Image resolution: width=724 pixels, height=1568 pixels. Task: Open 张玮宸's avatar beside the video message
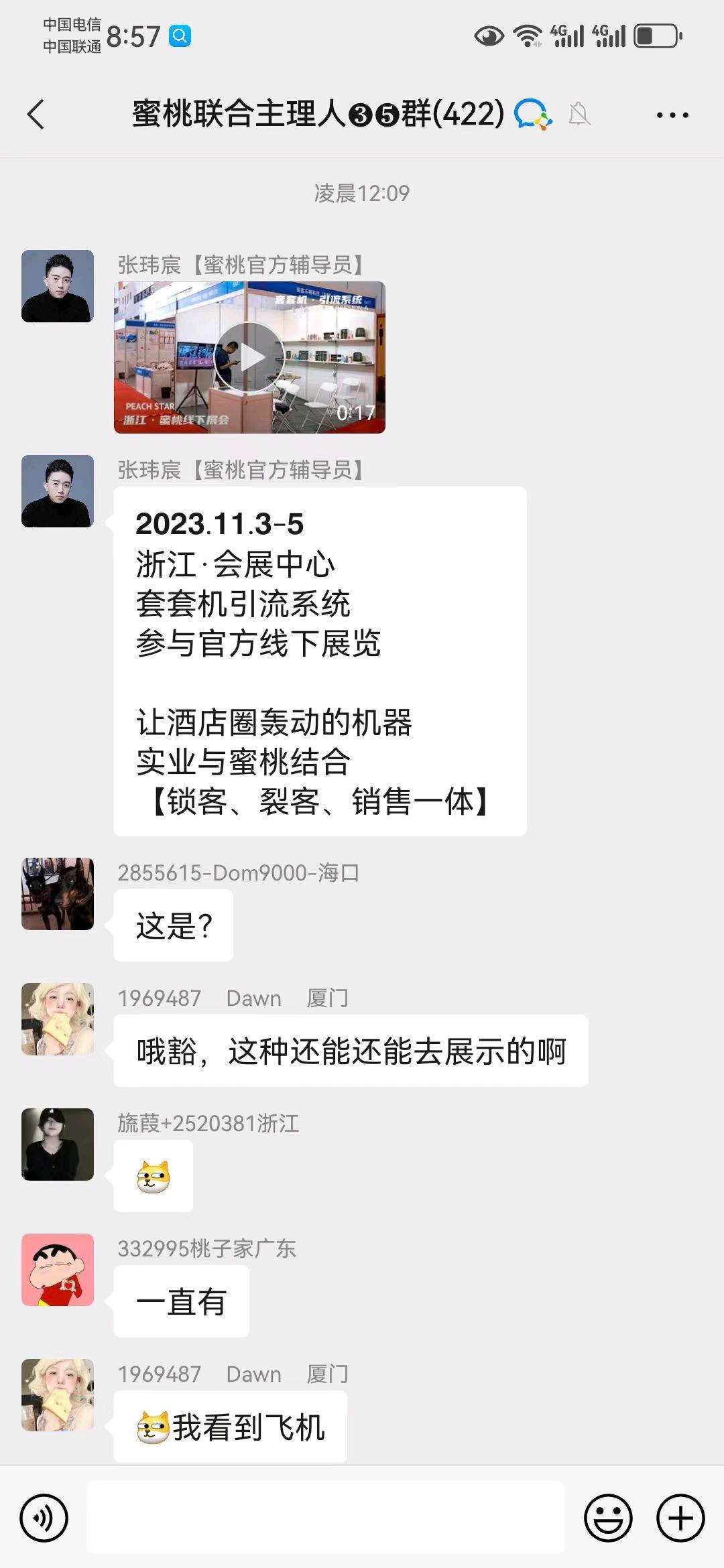tap(58, 286)
